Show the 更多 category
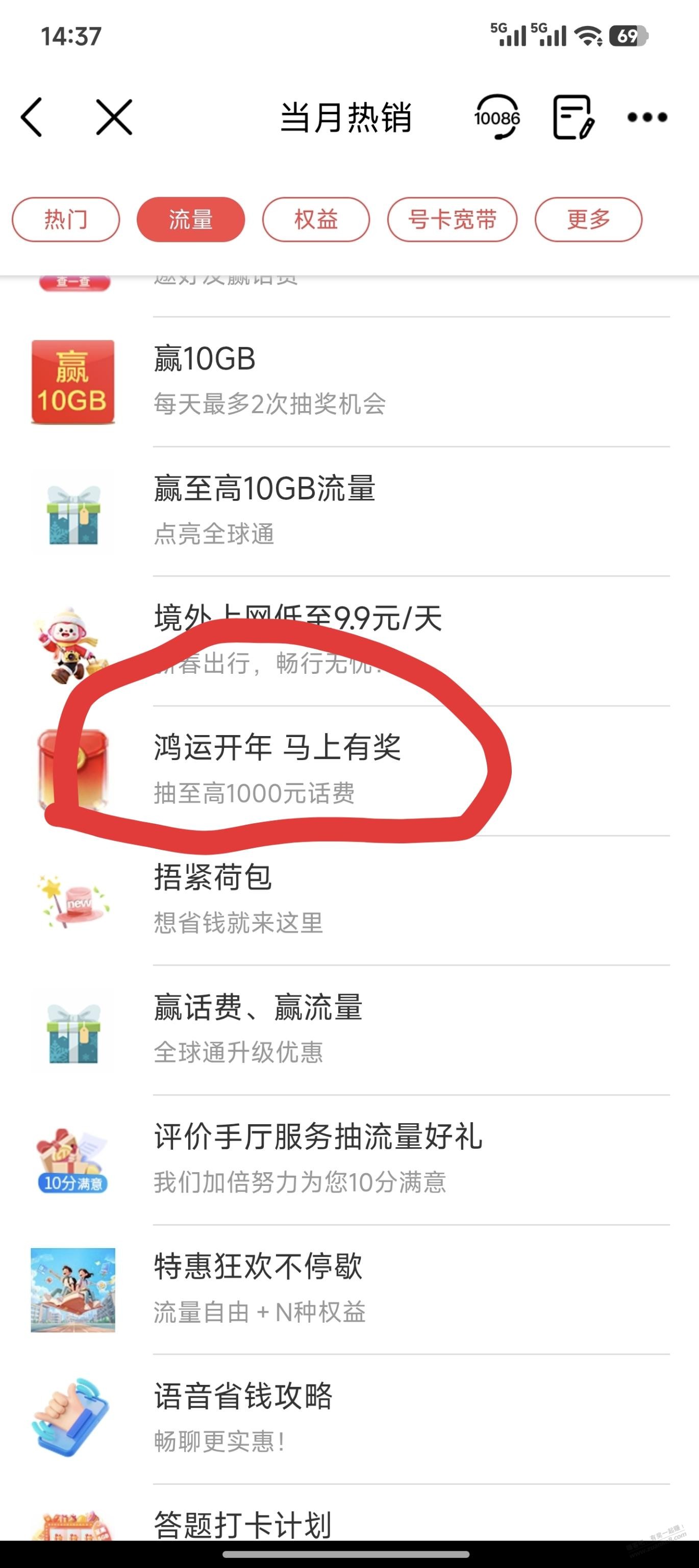This screenshot has height=1568, width=699. (x=588, y=219)
